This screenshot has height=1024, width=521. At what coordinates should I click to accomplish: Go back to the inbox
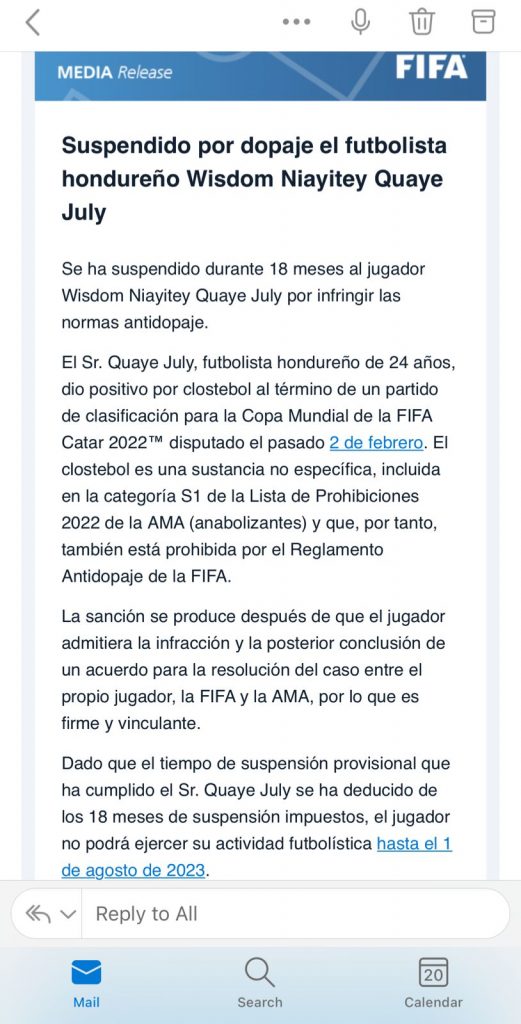[33, 23]
